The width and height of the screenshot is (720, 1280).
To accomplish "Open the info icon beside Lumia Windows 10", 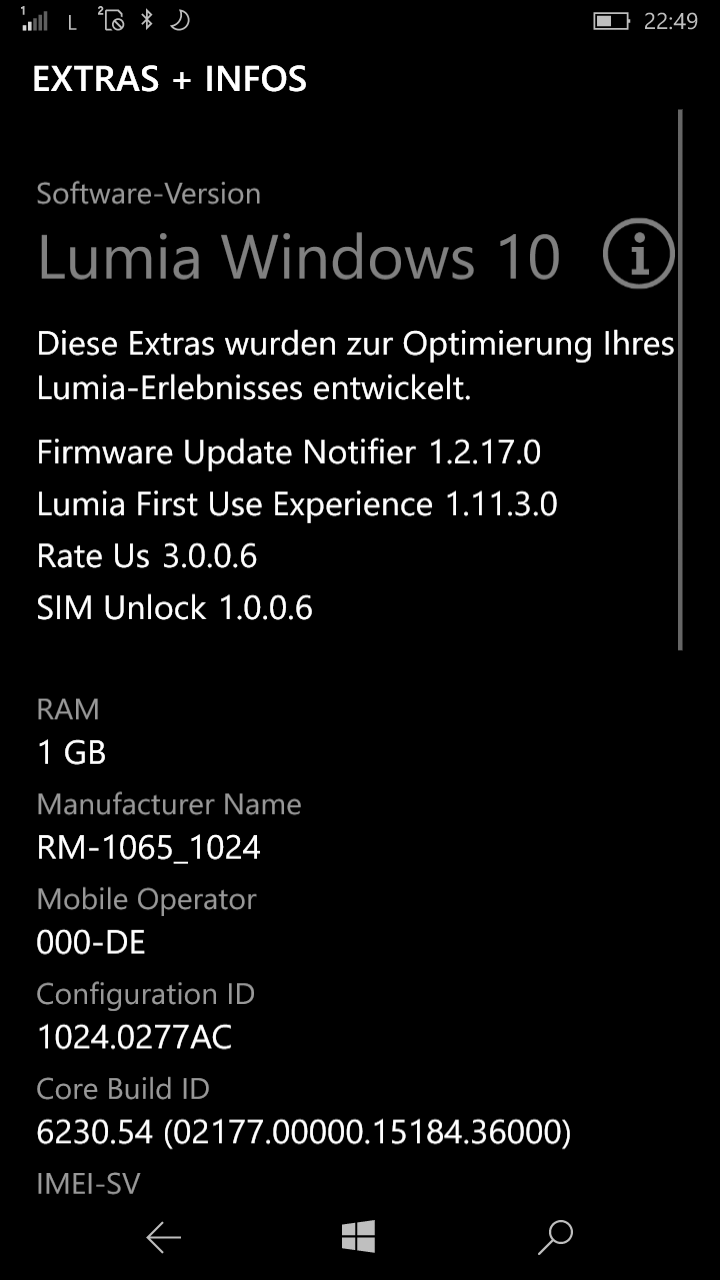I will [x=639, y=253].
